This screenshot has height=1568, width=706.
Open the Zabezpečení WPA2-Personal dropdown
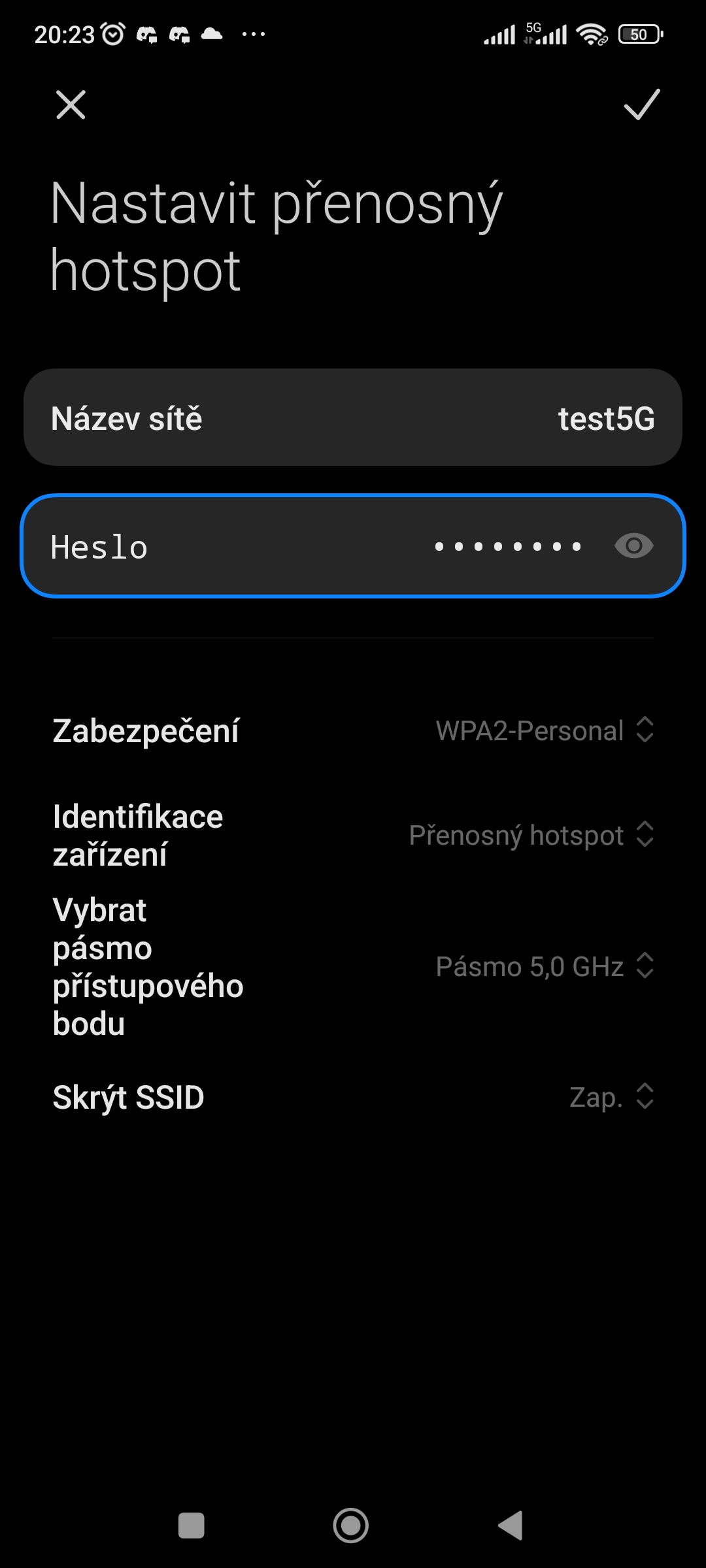(x=544, y=730)
